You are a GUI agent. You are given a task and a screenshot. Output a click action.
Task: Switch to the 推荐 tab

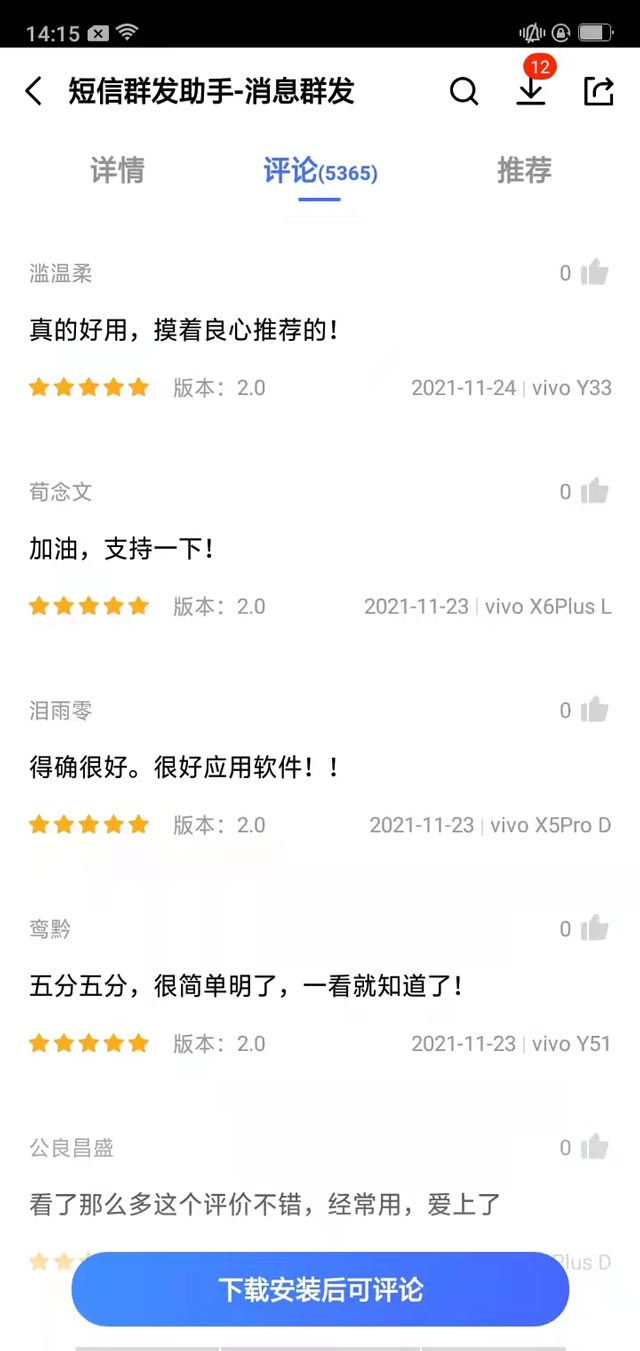click(x=524, y=171)
